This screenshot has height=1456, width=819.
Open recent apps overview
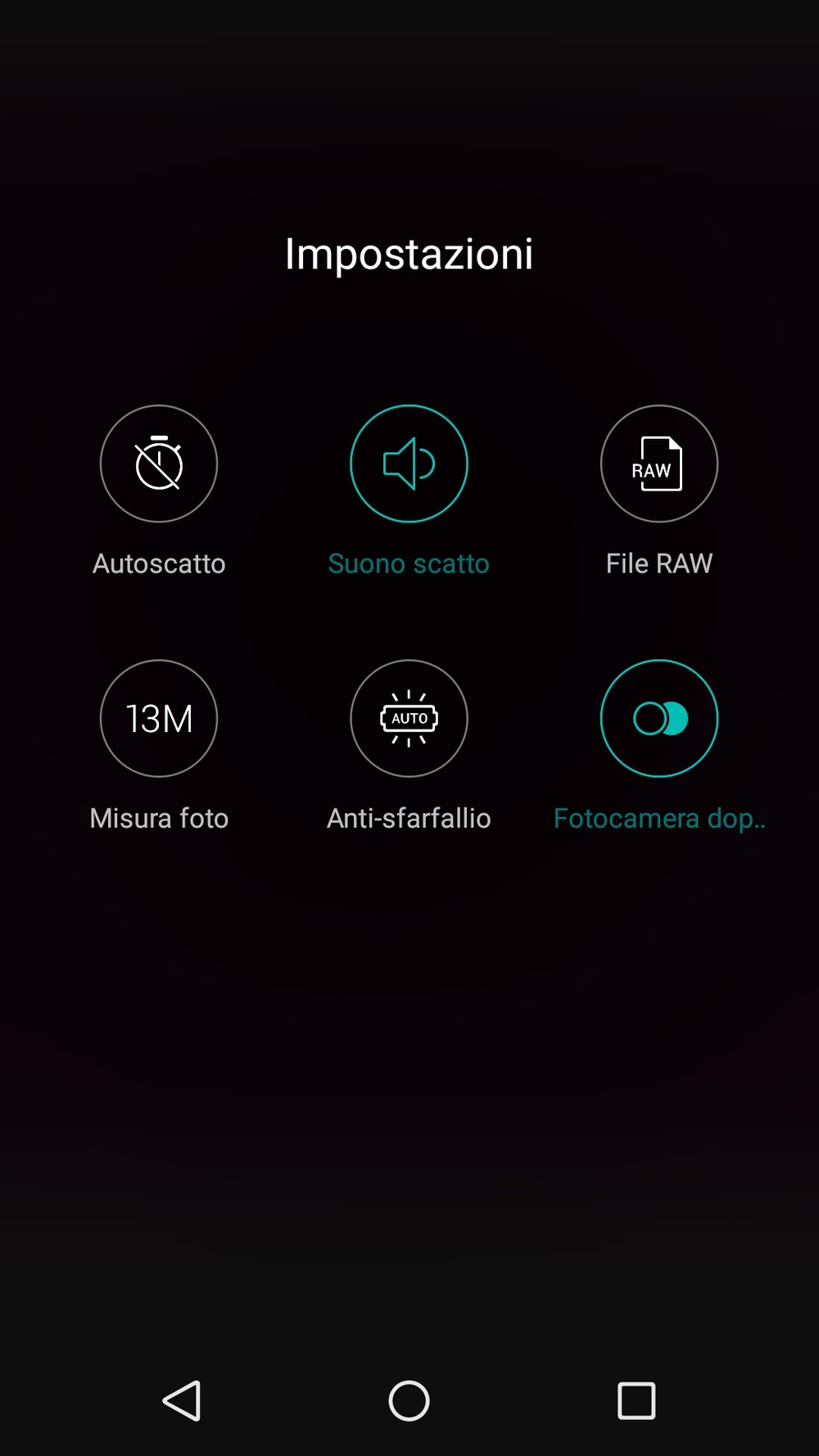coord(636,1400)
